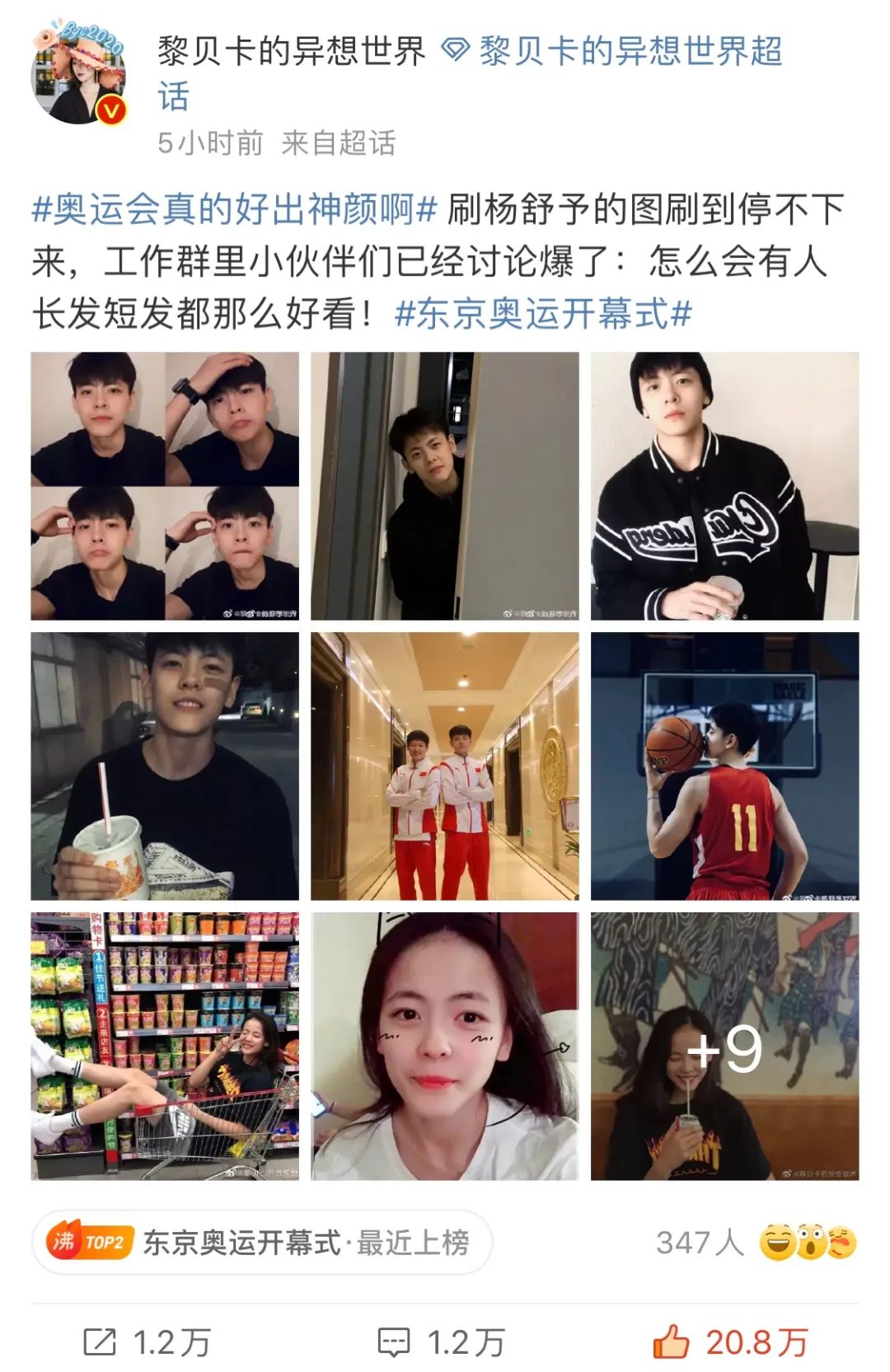
Task: View photo holding drink cup with straw
Action: [x=165, y=766]
